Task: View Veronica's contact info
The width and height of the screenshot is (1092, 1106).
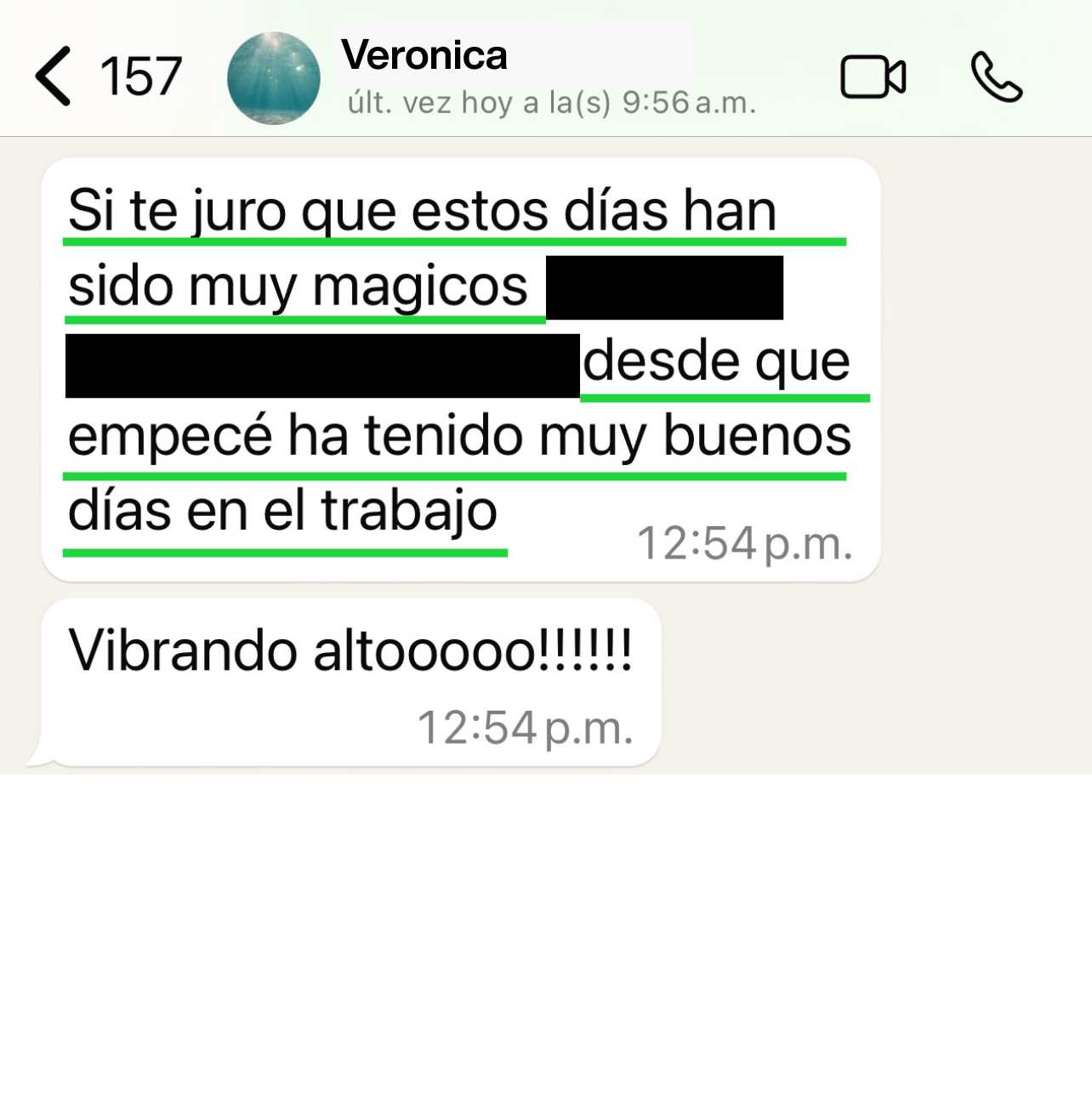Action: pyautogui.click(x=425, y=57)
